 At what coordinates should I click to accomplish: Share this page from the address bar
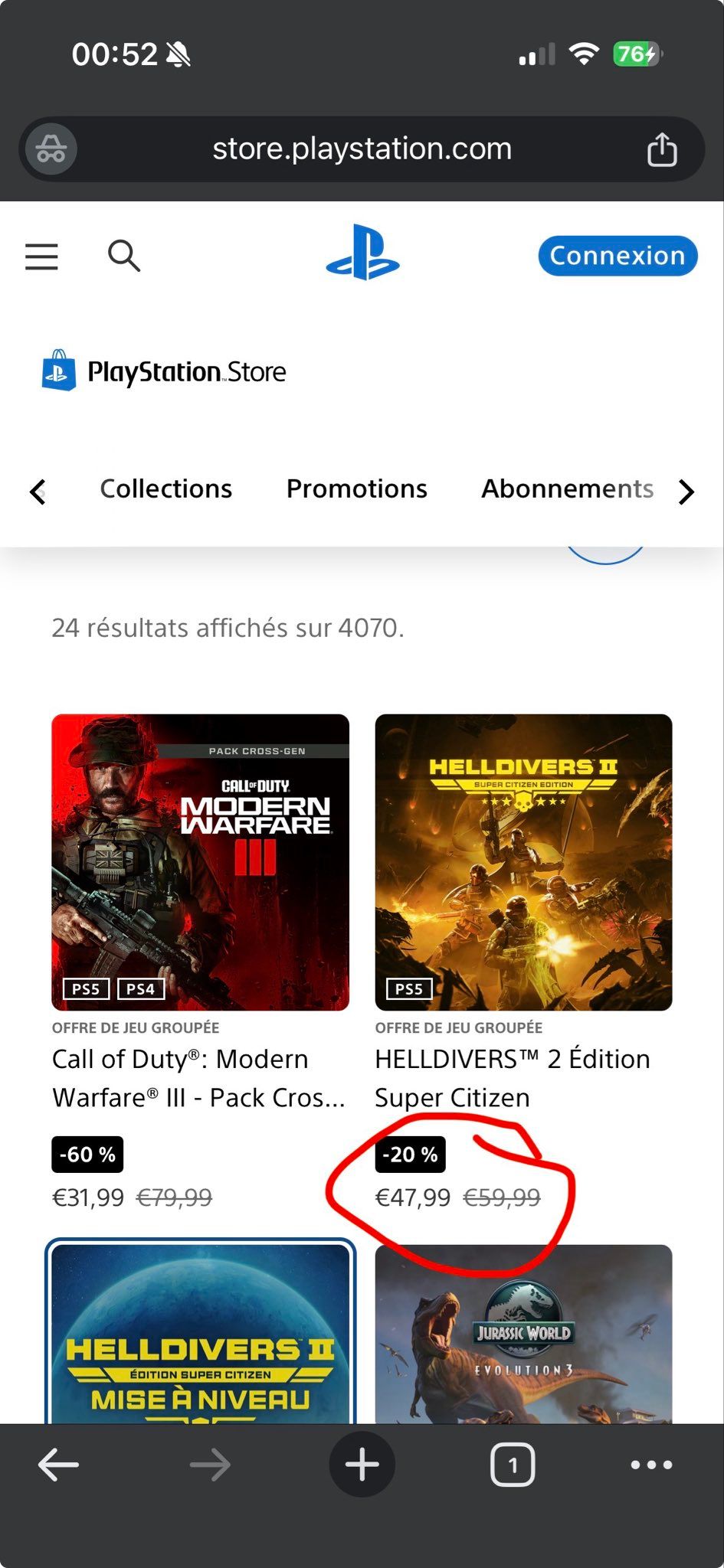[662, 149]
